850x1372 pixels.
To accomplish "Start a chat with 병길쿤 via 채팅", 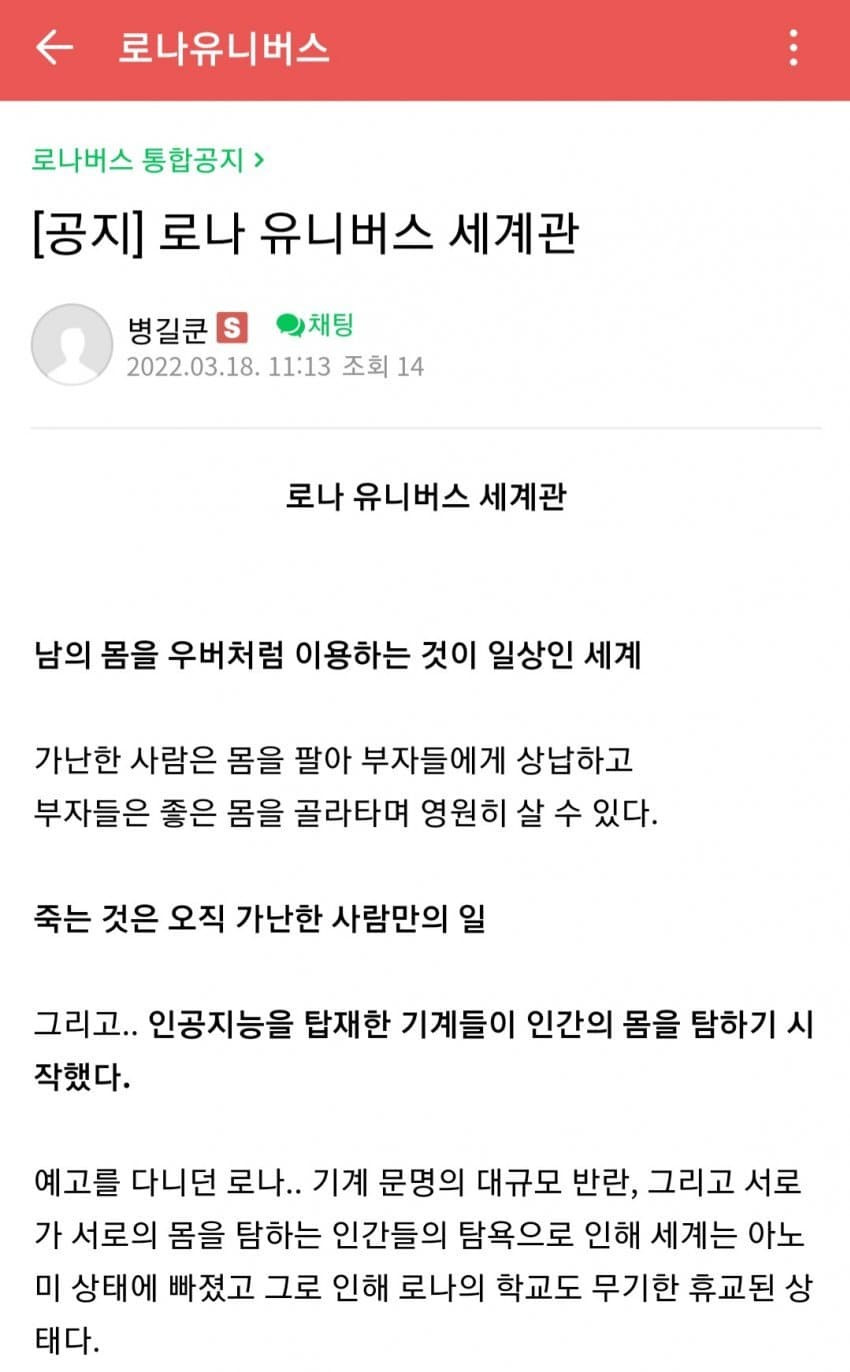I will click(316, 325).
